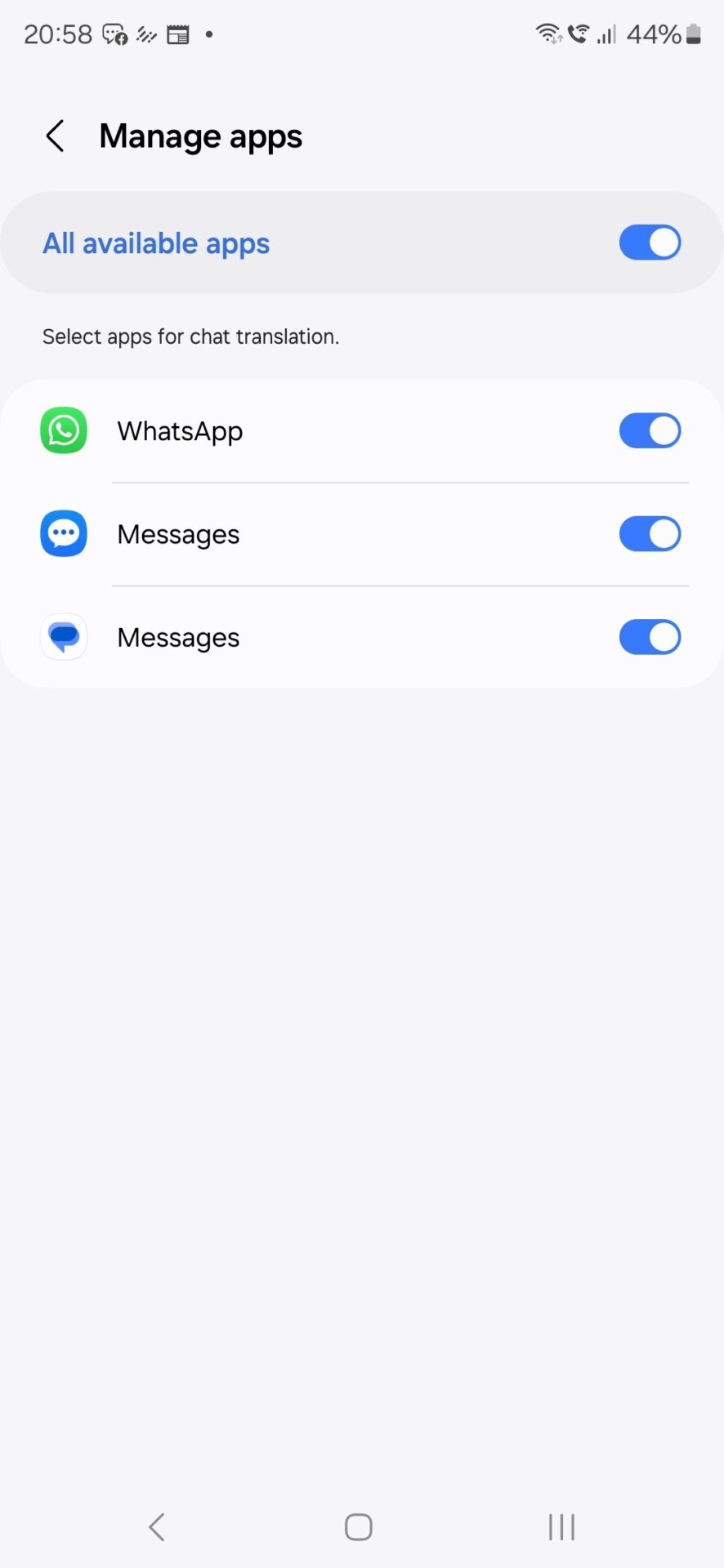724x1568 pixels.
Task: Tap the system home button
Action: [x=358, y=1526]
